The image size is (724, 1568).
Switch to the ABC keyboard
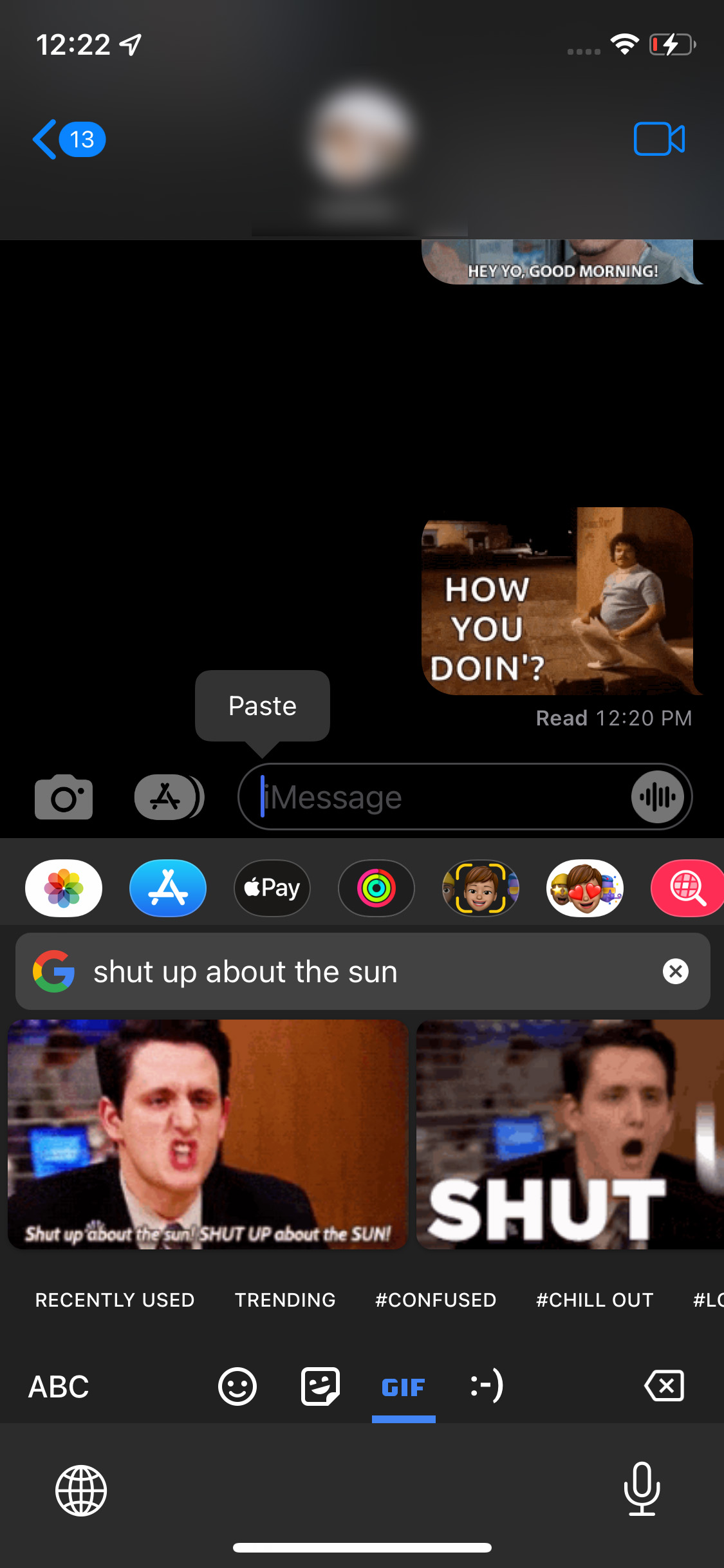click(x=59, y=1386)
